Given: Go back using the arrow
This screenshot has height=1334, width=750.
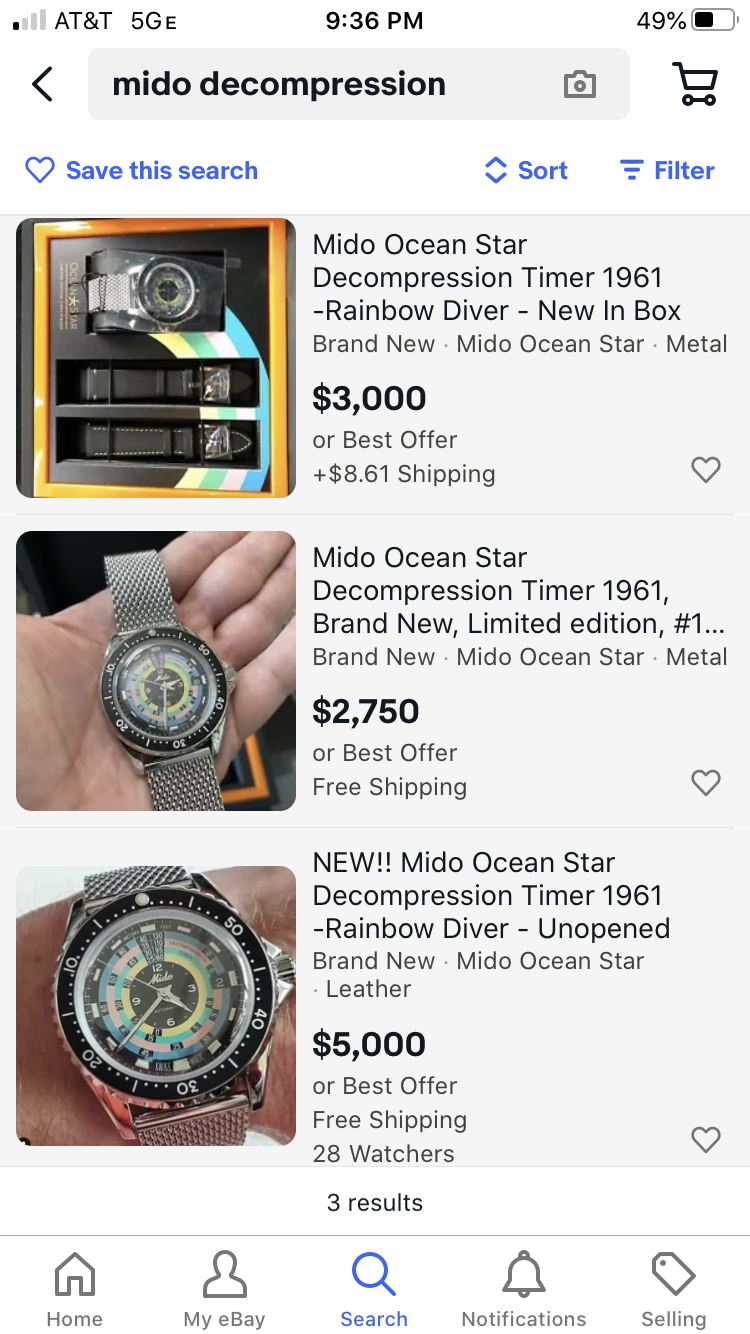Looking at the screenshot, I should click(42, 85).
